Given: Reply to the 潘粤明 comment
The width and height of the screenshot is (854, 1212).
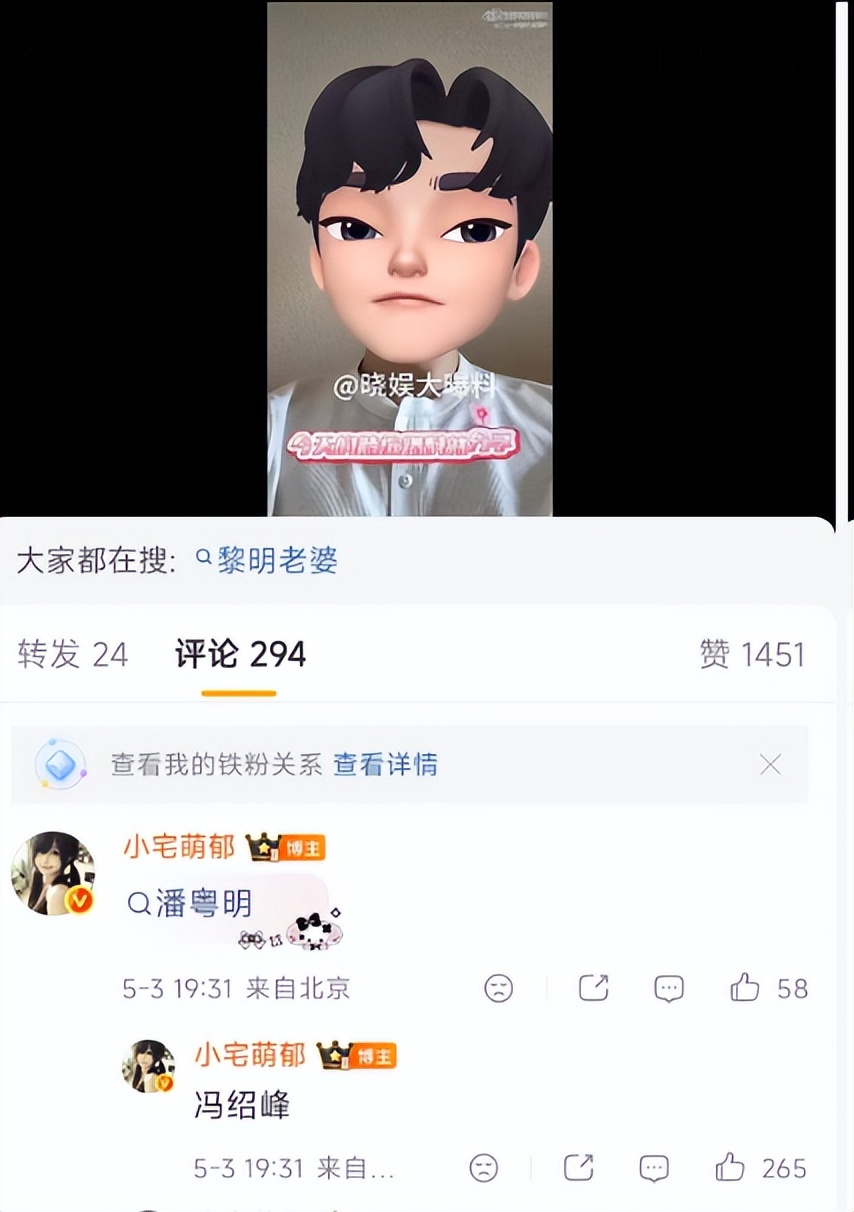Looking at the screenshot, I should tap(669, 988).
